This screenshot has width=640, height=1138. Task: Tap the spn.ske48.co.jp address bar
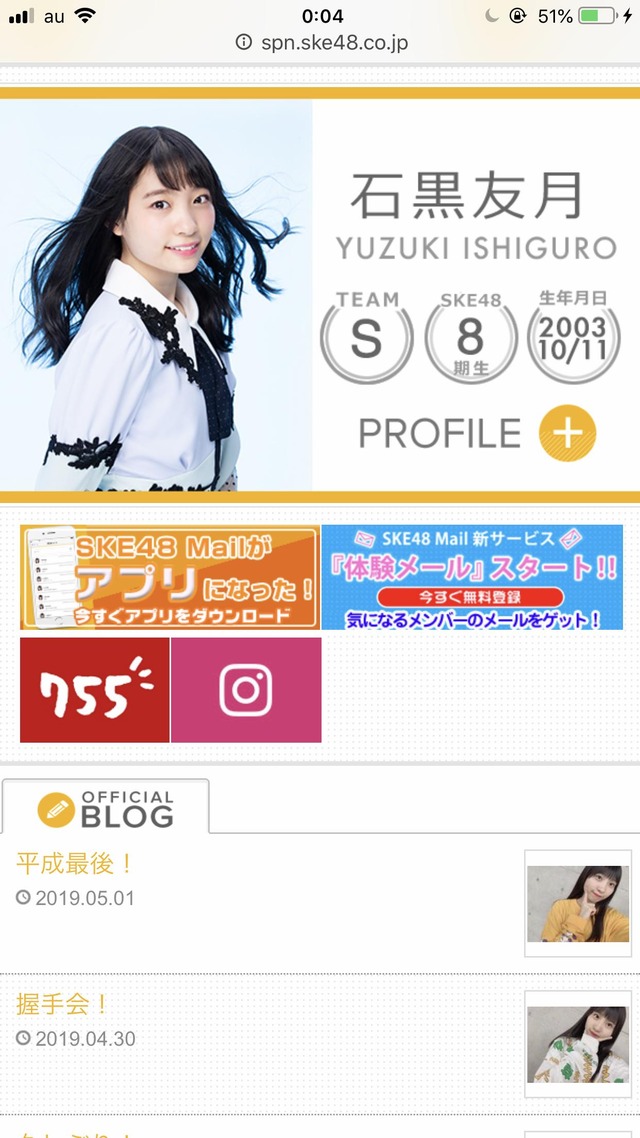click(x=320, y=43)
